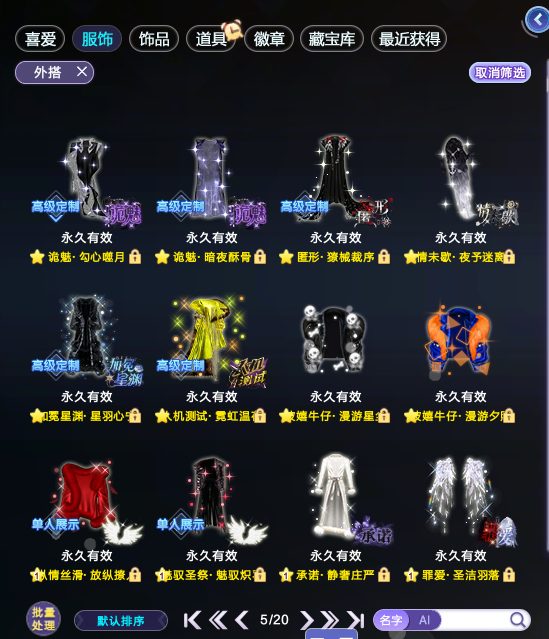549x639 pixels.
Task: Open the 最近获得 tab
Action: click(x=409, y=39)
